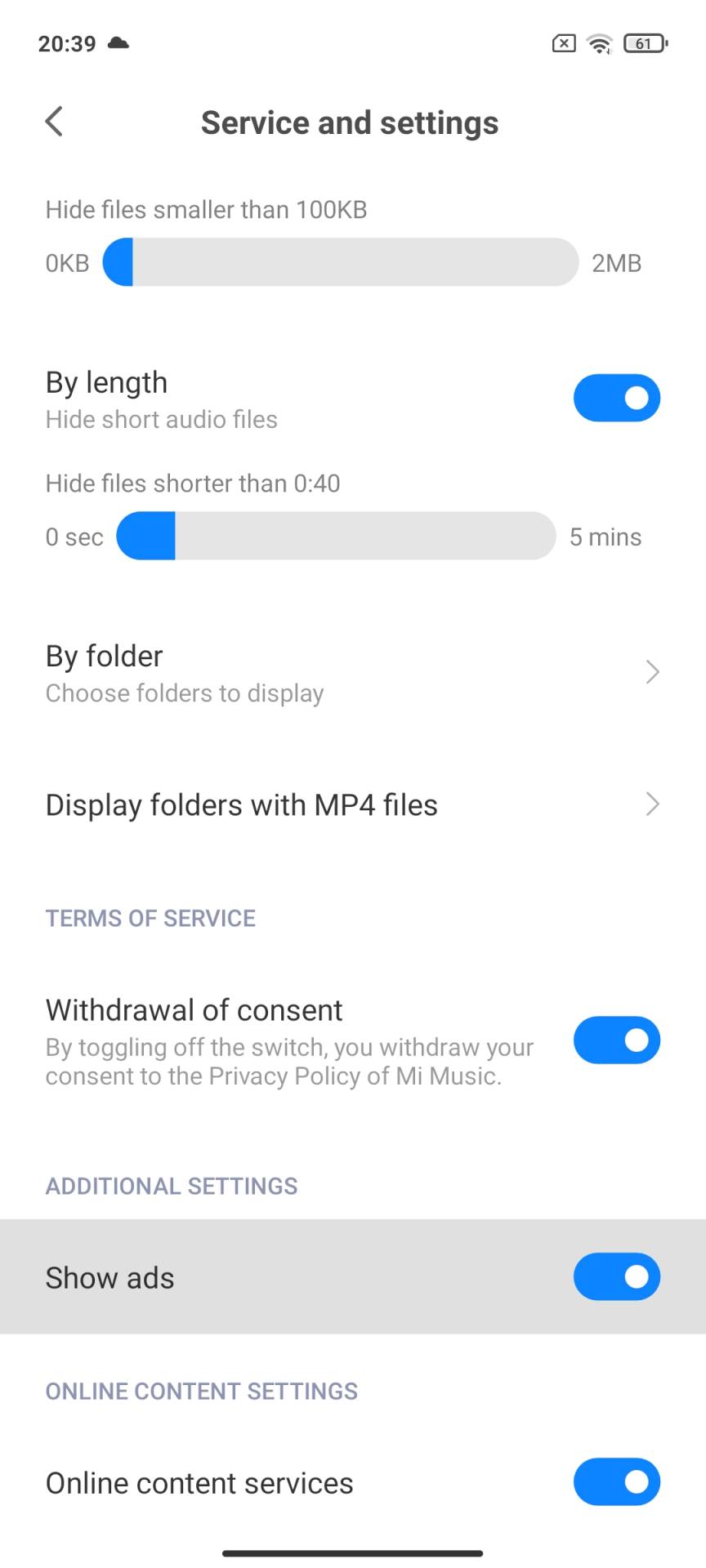Disable Online content services
Image resolution: width=706 pixels, height=1568 pixels.
click(x=616, y=1481)
